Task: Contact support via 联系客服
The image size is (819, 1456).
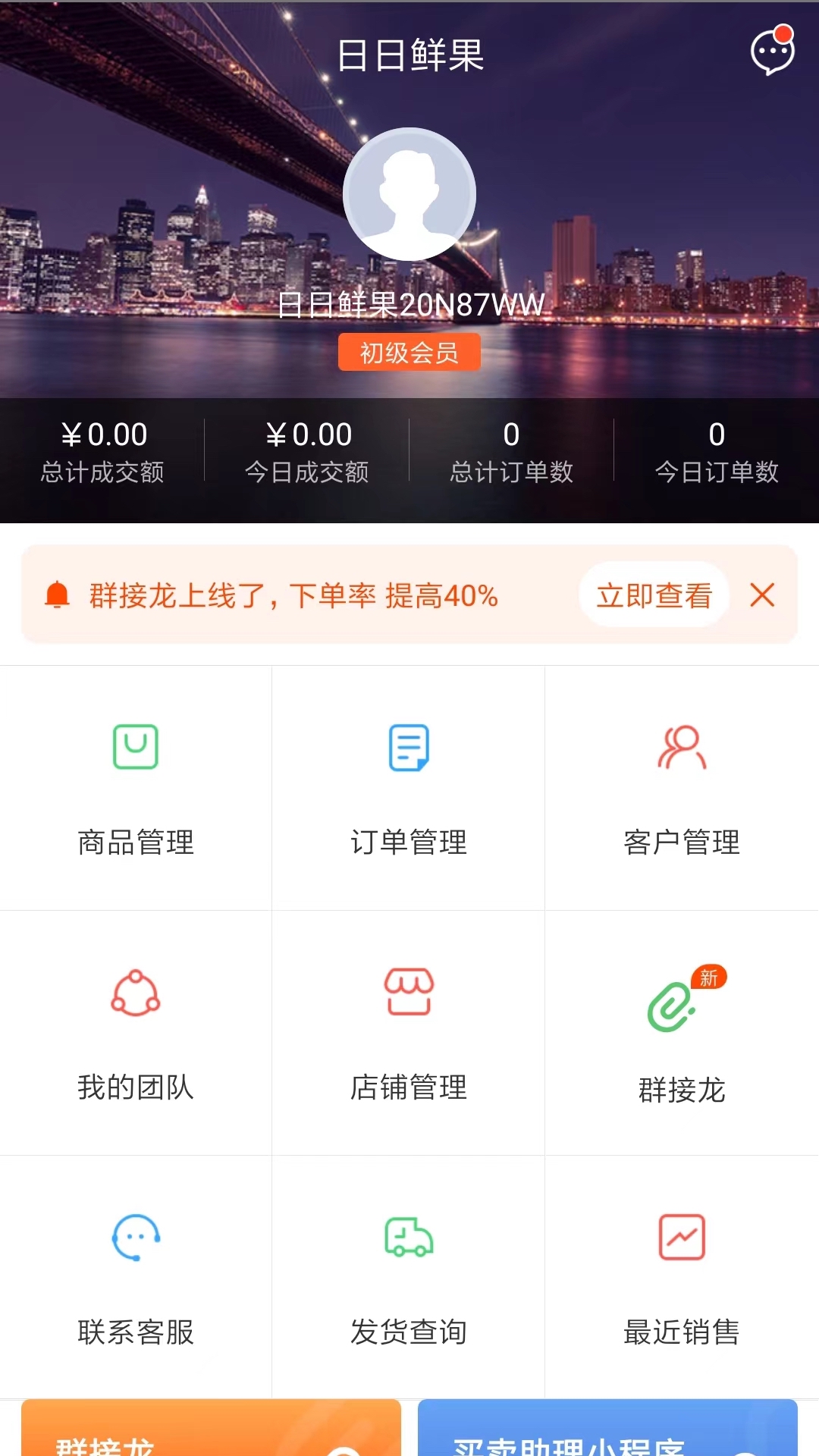Action: (136, 1278)
